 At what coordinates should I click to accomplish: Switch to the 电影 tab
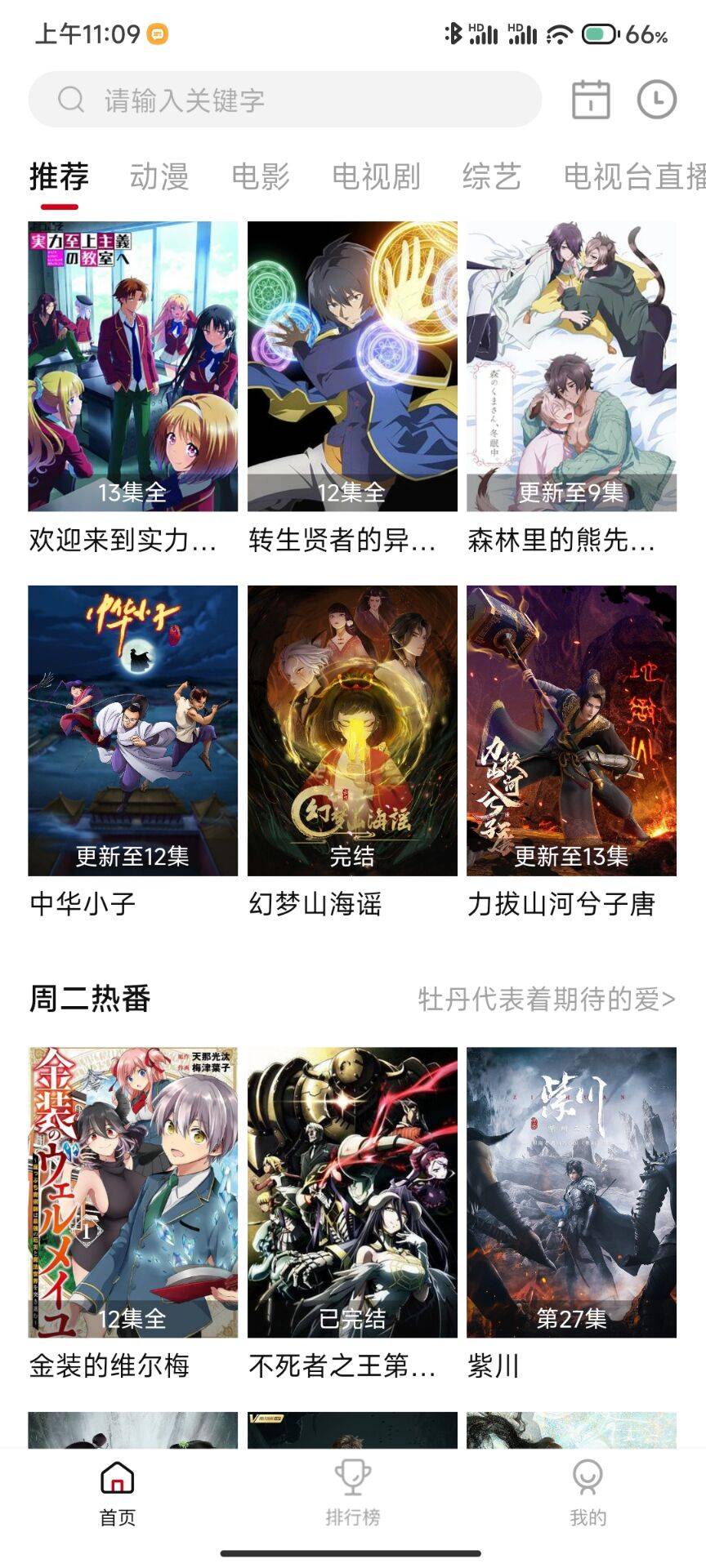click(x=261, y=176)
